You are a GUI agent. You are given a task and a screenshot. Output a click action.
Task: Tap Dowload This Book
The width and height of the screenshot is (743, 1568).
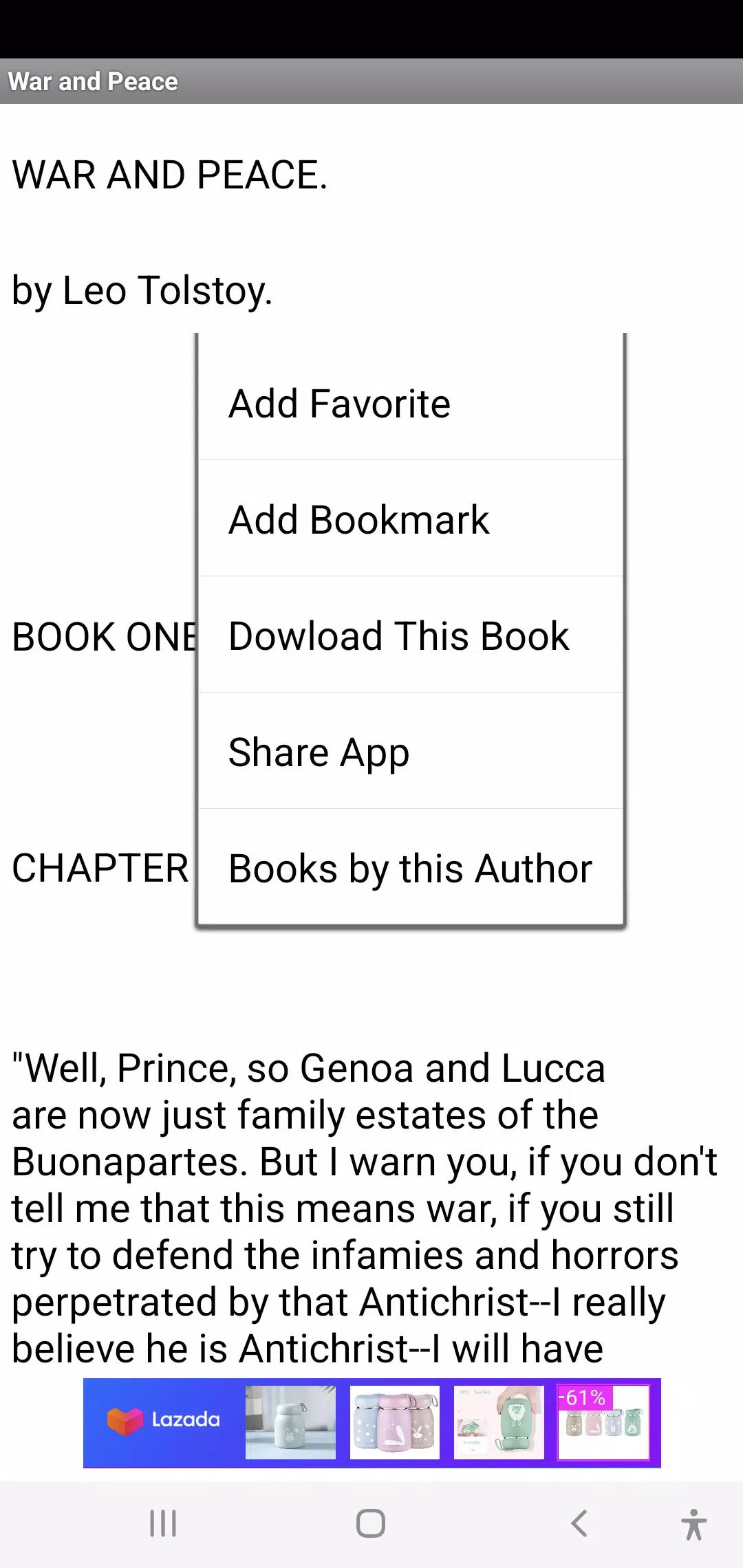411,635
